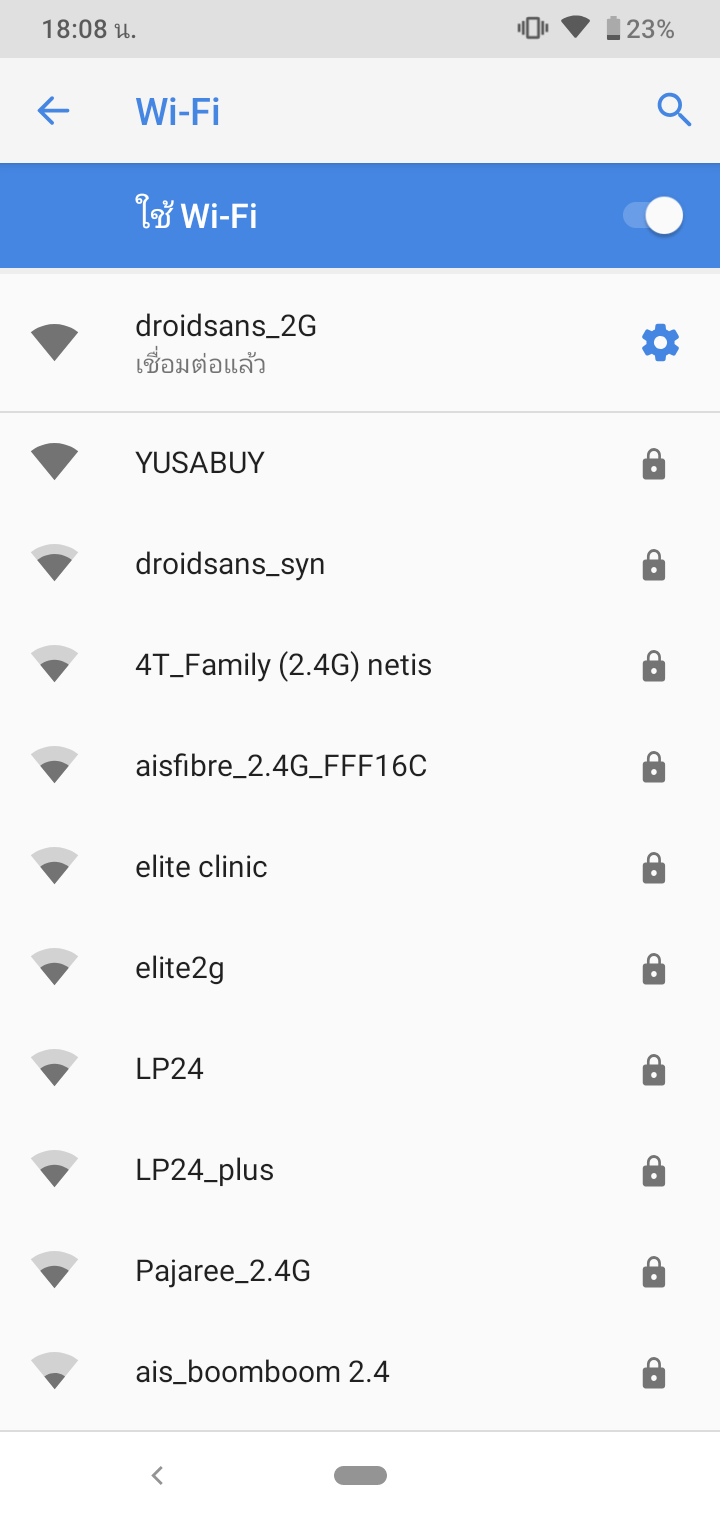Screen dimensions: 720x1520
Task: Connect to LP24_plus Wi-Fi
Action: coord(300,1170)
